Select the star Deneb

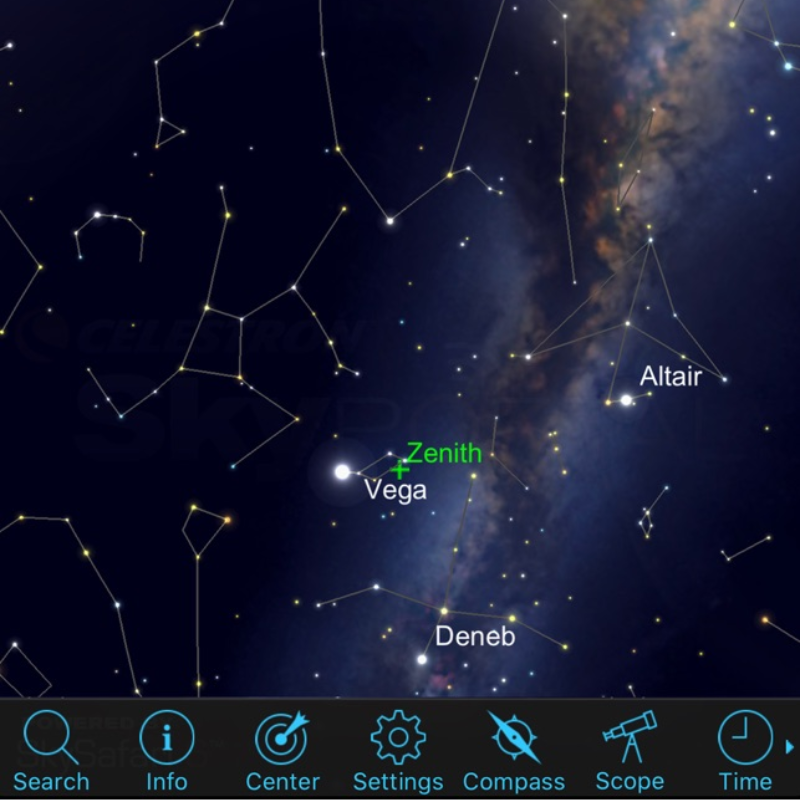coord(422,659)
